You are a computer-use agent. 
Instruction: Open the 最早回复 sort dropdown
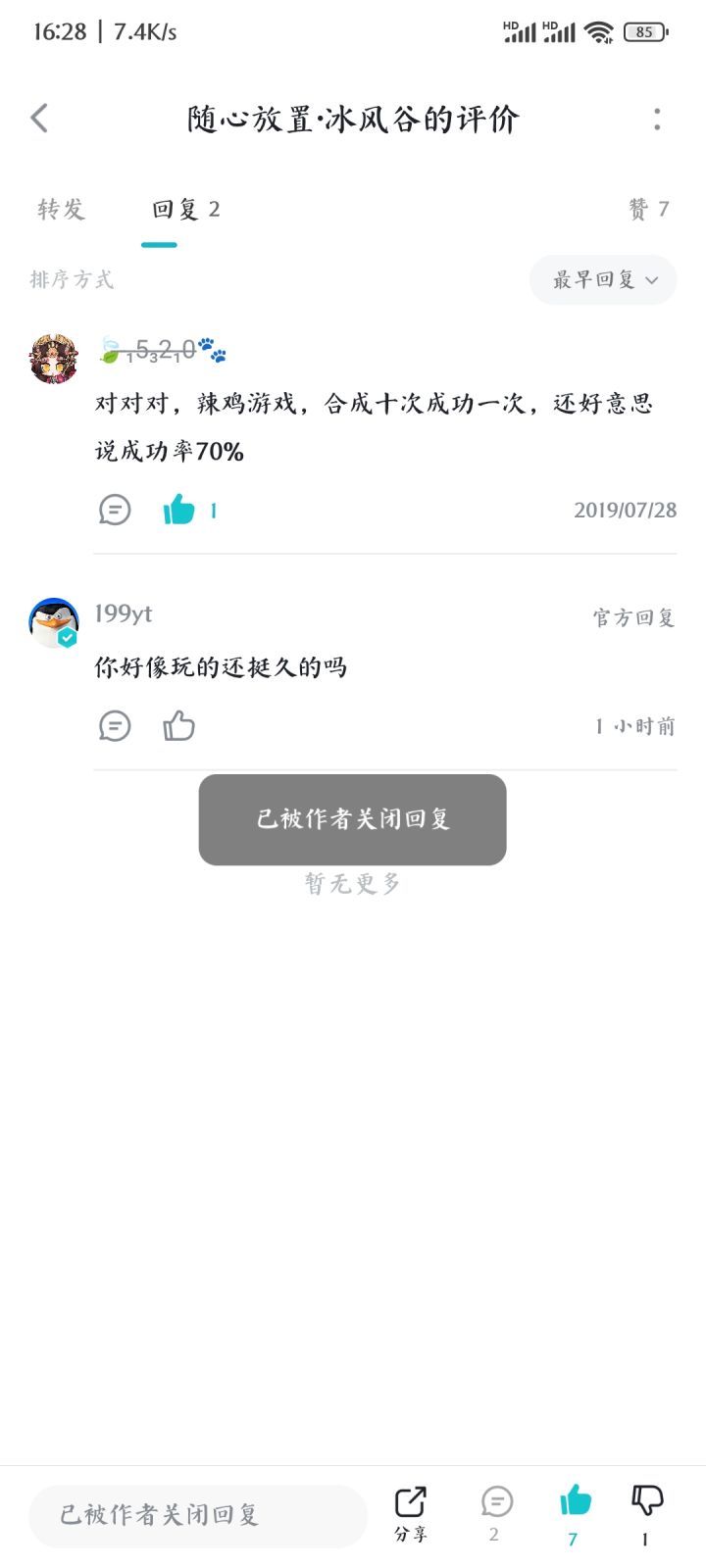click(602, 280)
